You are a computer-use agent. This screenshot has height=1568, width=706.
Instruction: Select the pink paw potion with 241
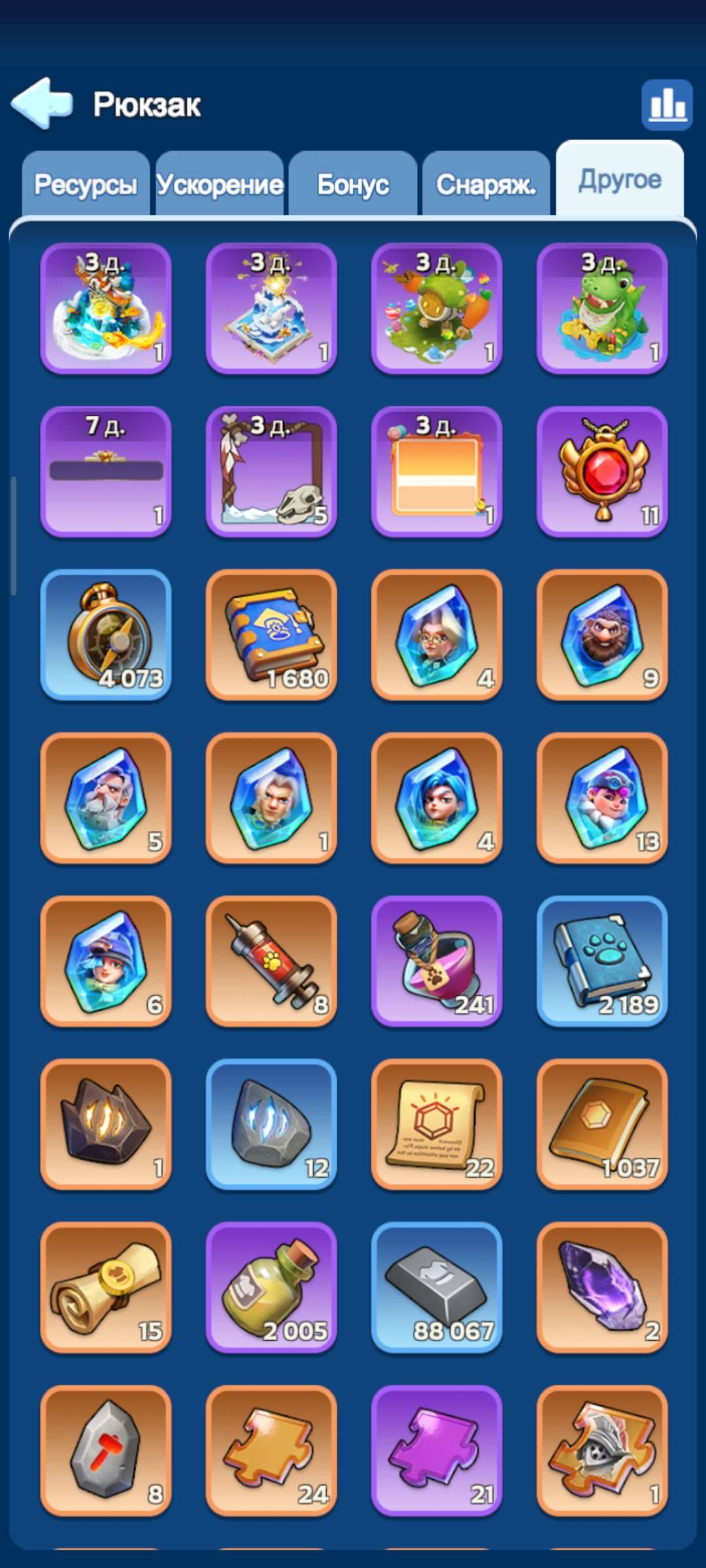pyautogui.click(x=437, y=961)
